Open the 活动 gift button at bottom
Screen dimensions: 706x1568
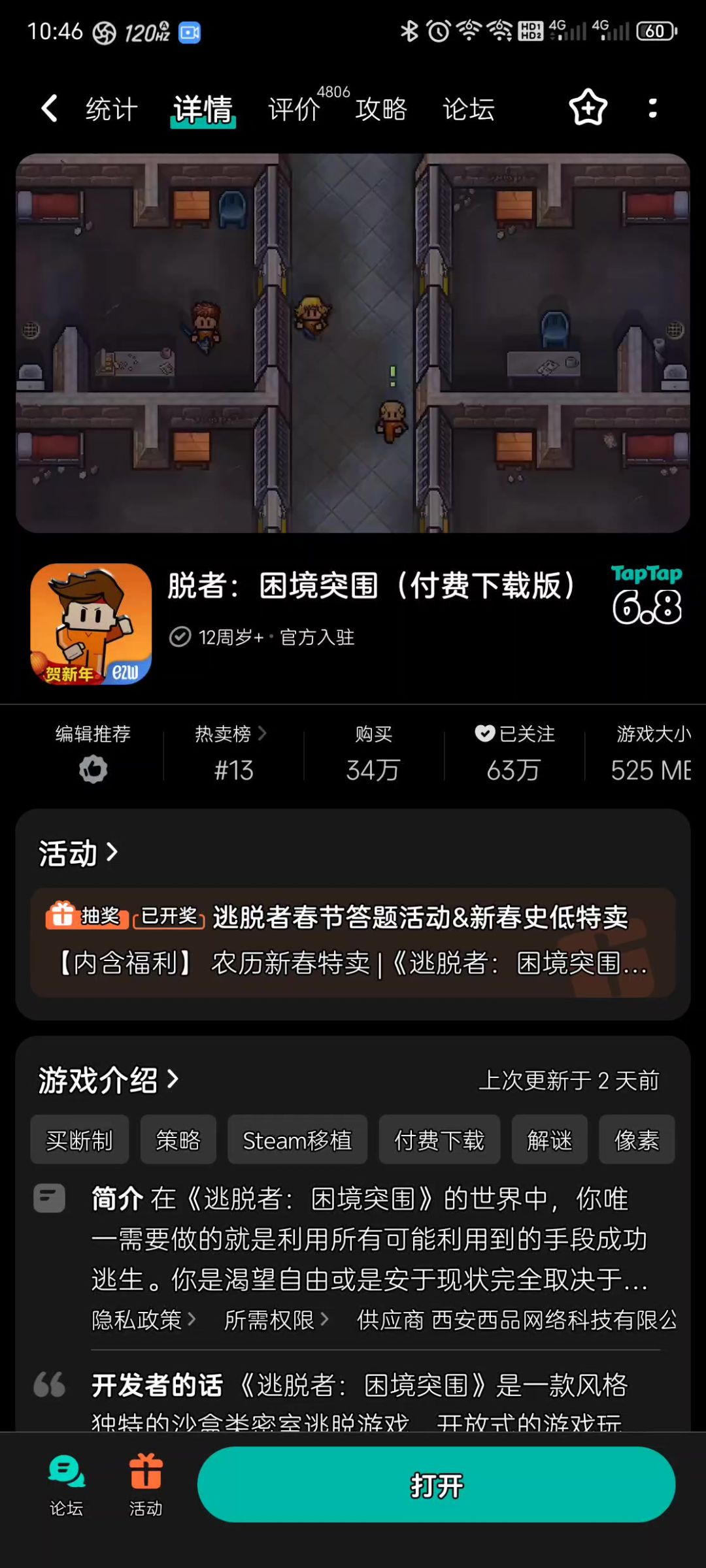coord(145,1484)
